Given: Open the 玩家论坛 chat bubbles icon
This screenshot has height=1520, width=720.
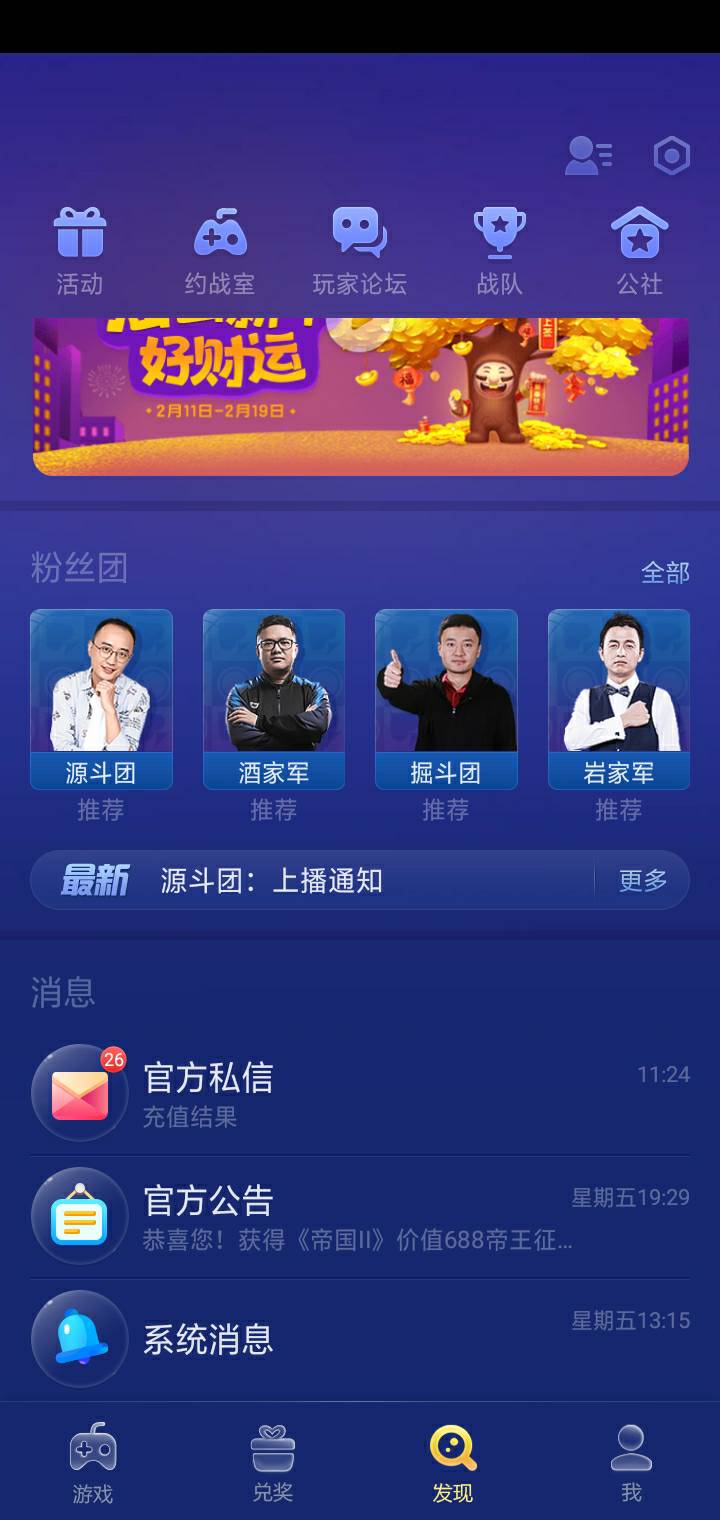Looking at the screenshot, I should (361, 235).
